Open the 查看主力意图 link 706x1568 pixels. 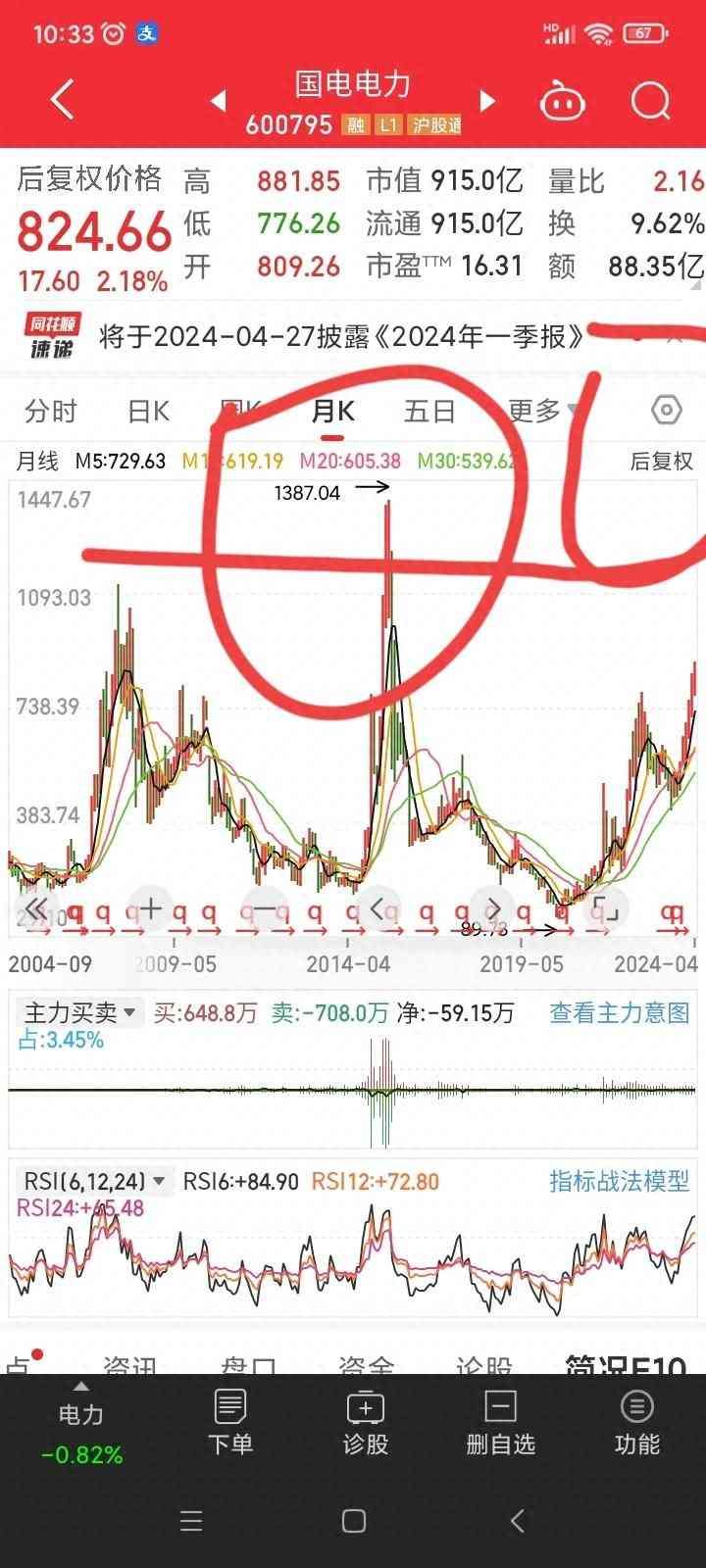tap(619, 1012)
